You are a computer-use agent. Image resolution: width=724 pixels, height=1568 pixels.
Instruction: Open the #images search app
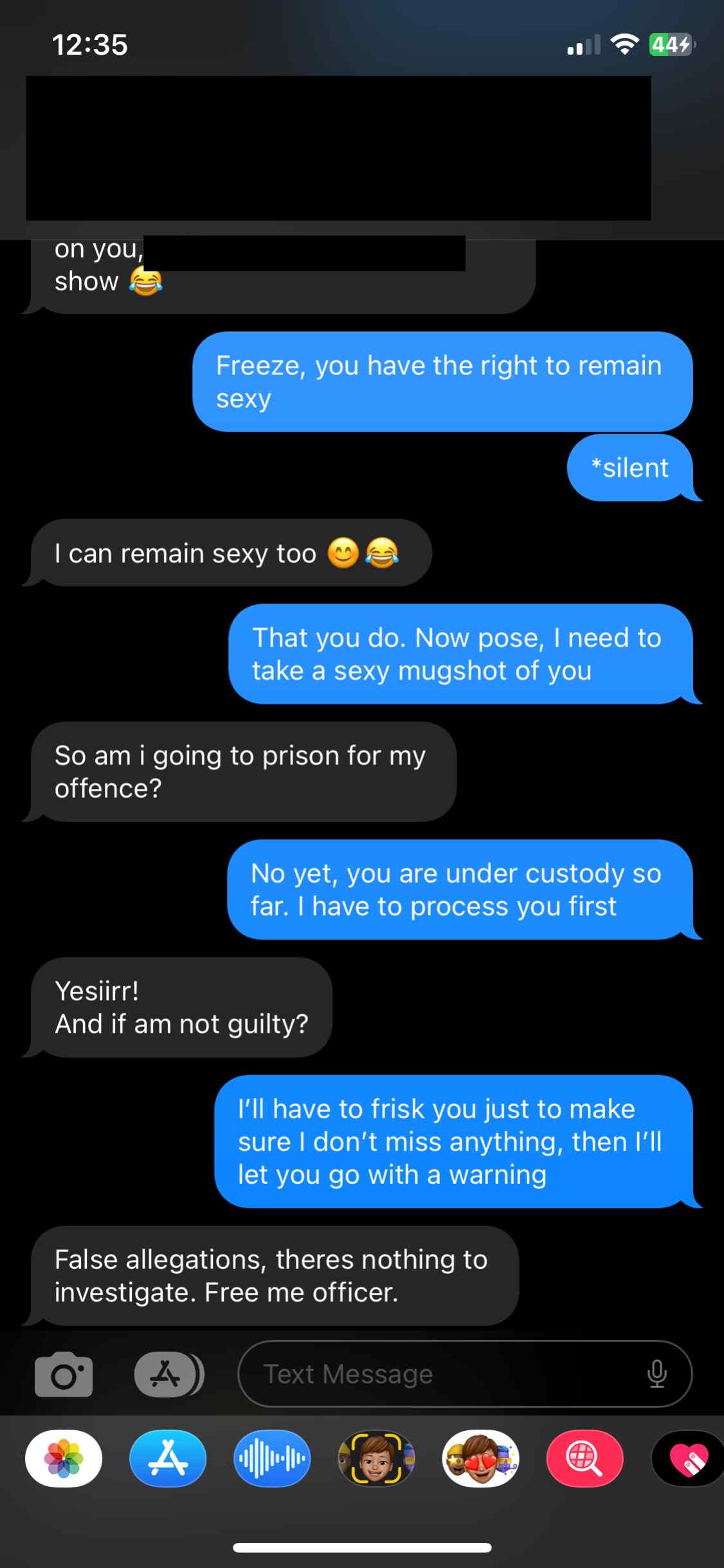[x=584, y=1458]
